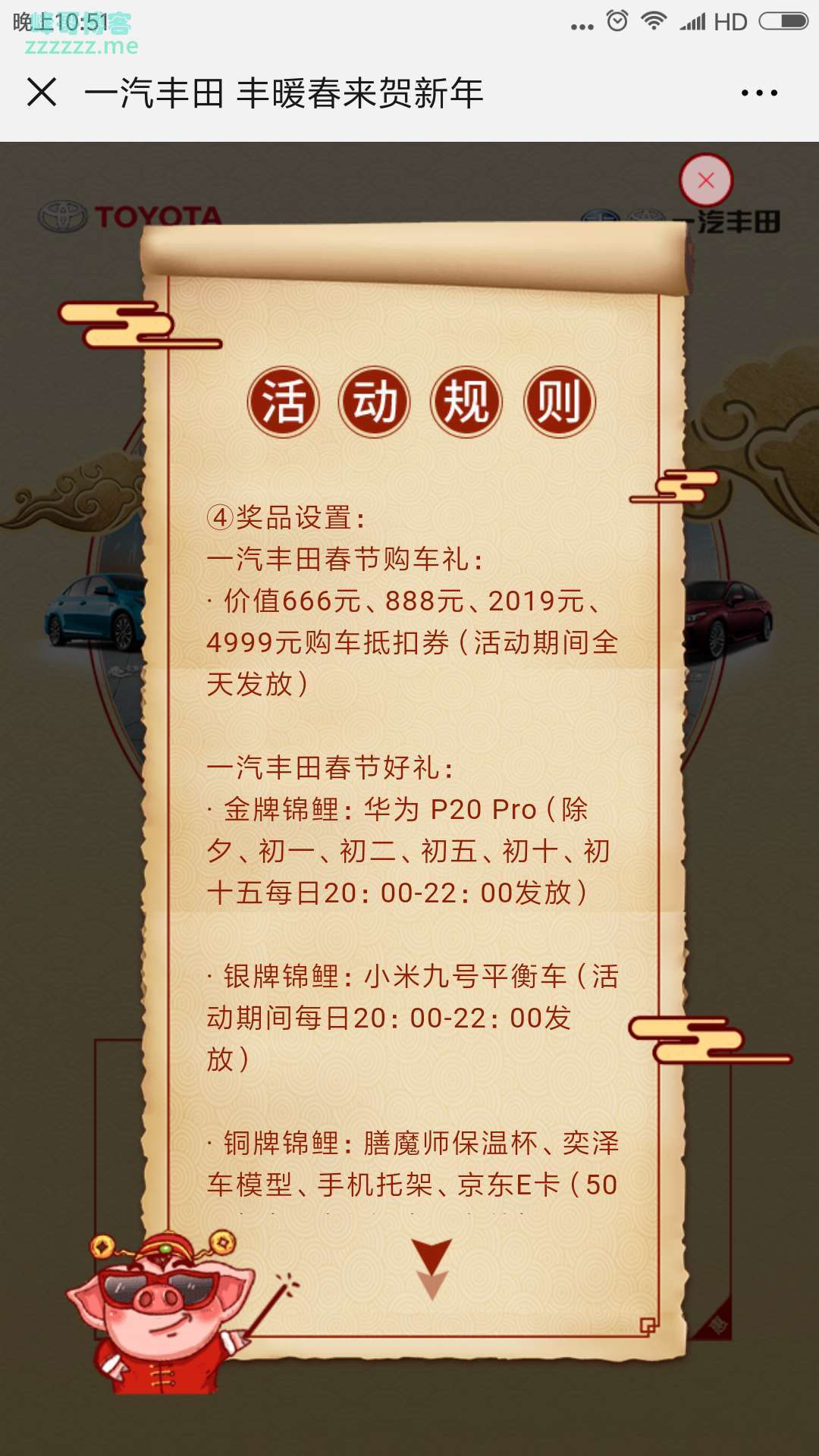Open the three-dot overflow menu
Screen dimensions: 819x1456
click(x=759, y=93)
